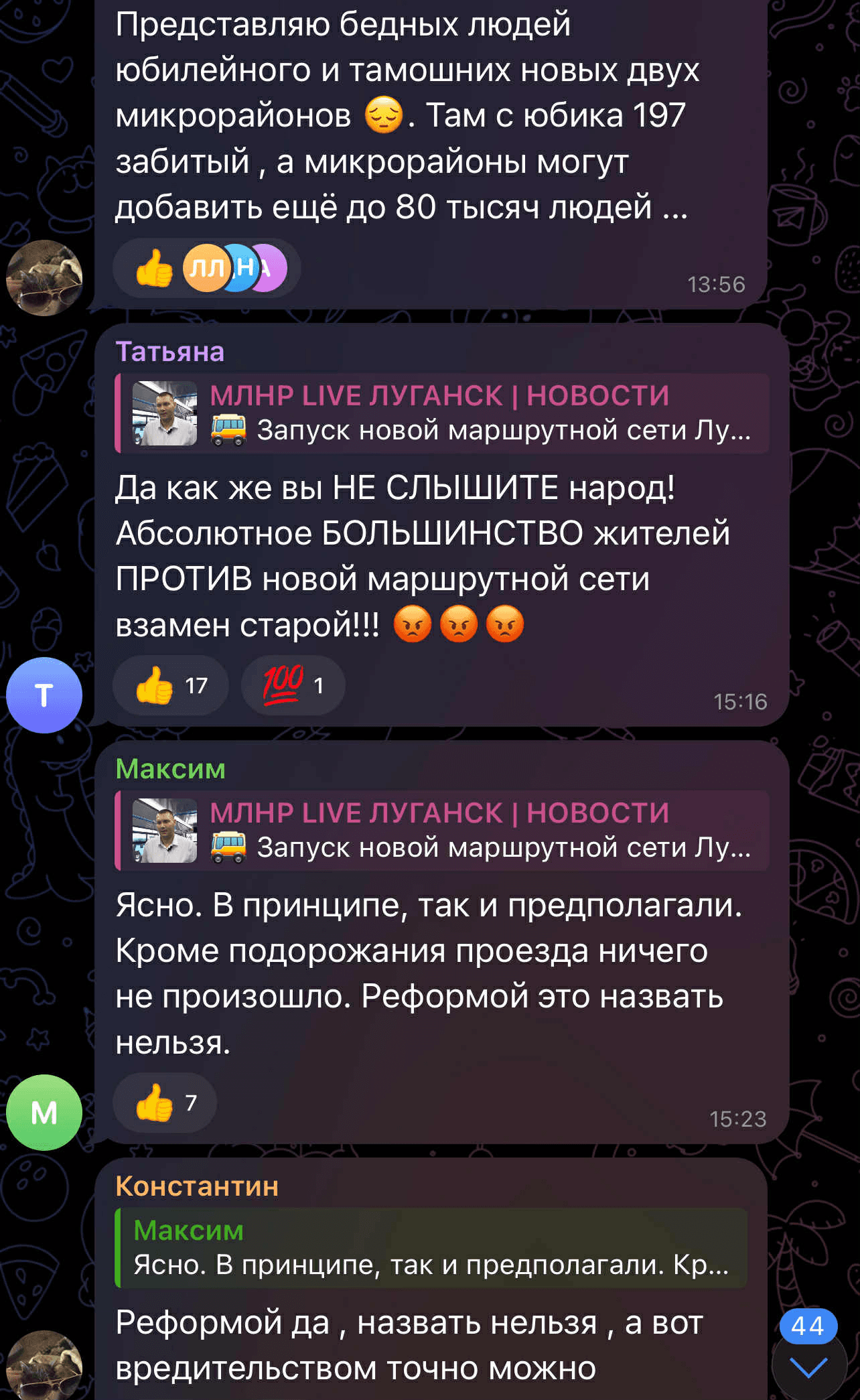Jump to latest messages with the down arrow
The width and height of the screenshot is (860, 1400).
[808, 1368]
